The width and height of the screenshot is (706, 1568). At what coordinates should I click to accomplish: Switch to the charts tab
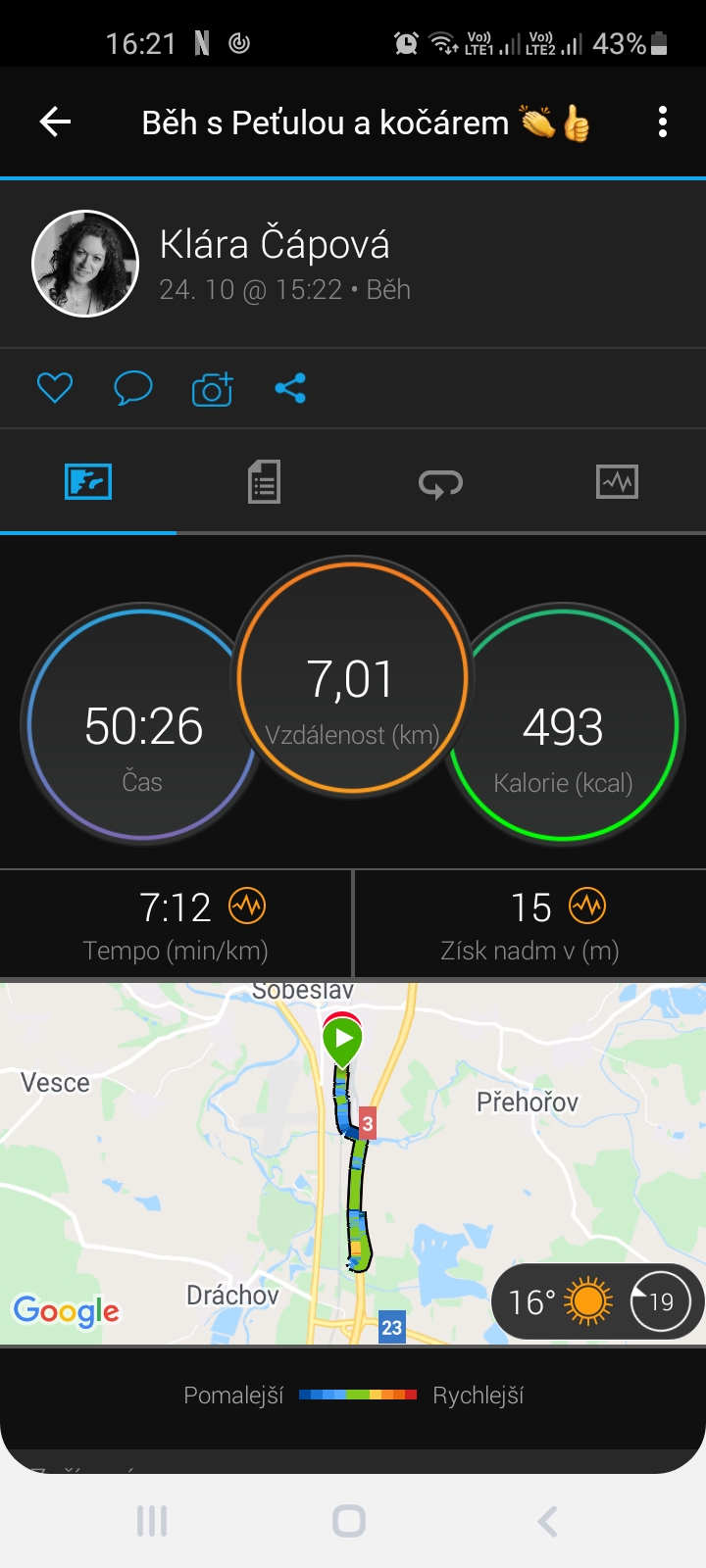tap(617, 482)
